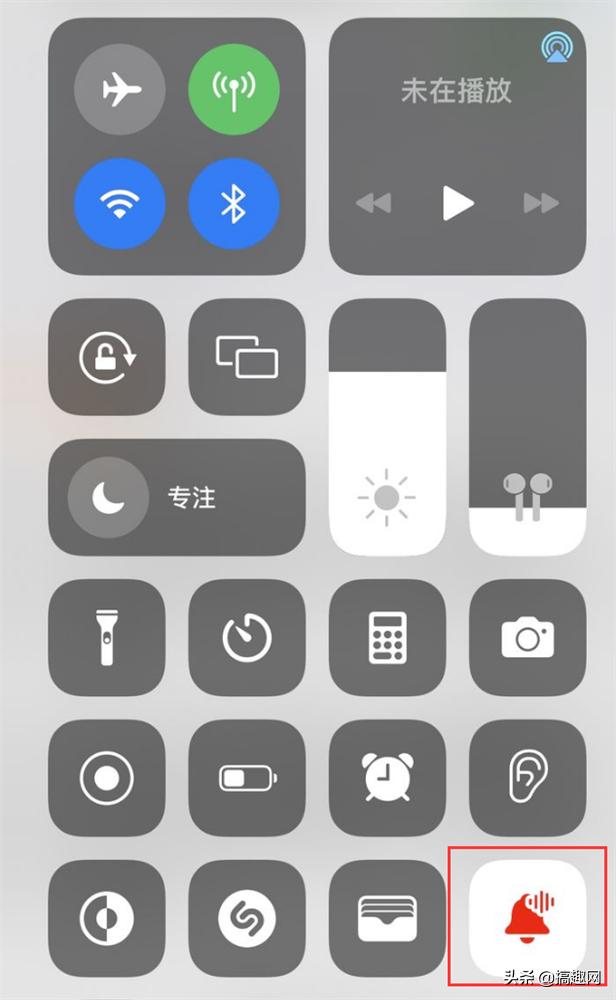Viewport: 616px width, 1000px height.
Task: Open the timer
Action: tap(247, 638)
